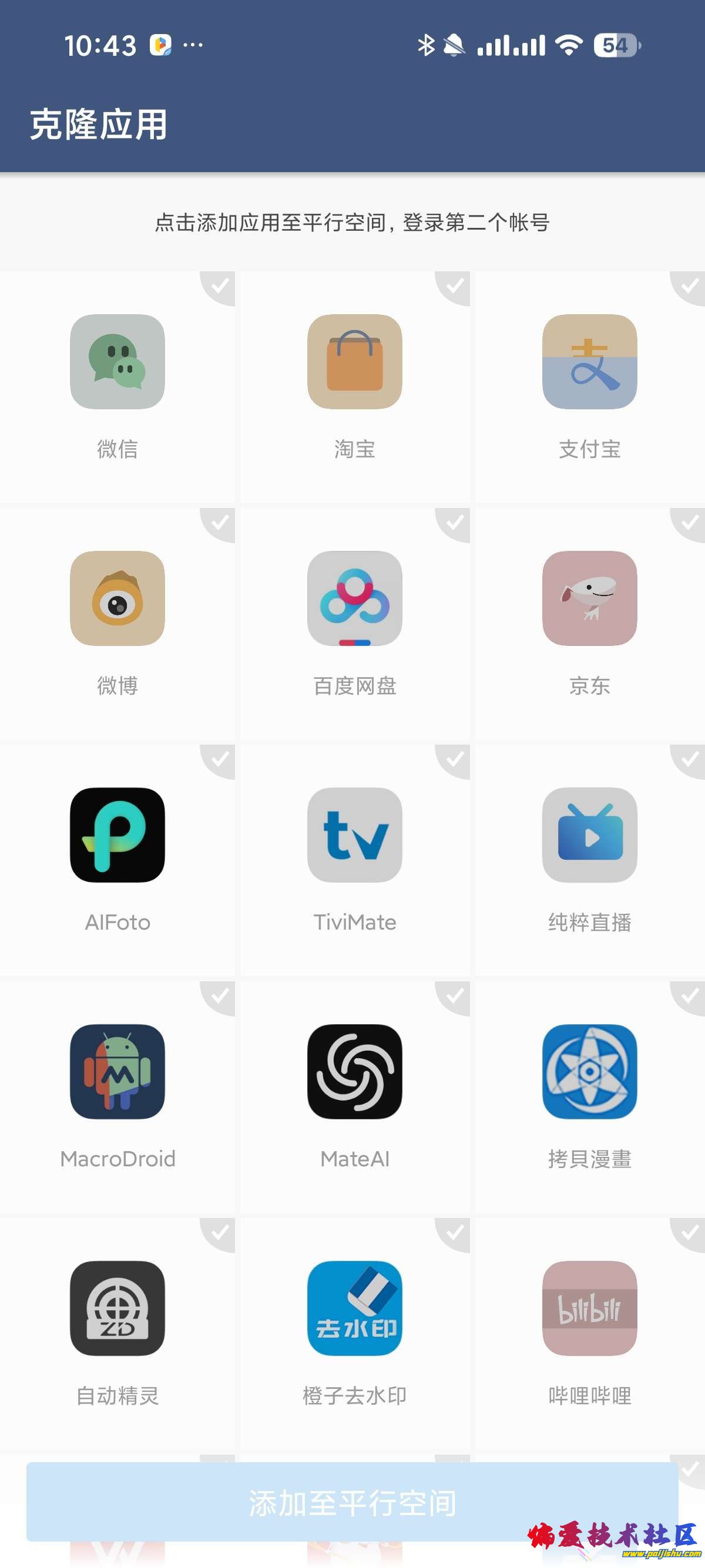The image size is (705, 1568).
Task: Pick the TiviMate app
Action: pyautogui.click(x=354, y=860)
